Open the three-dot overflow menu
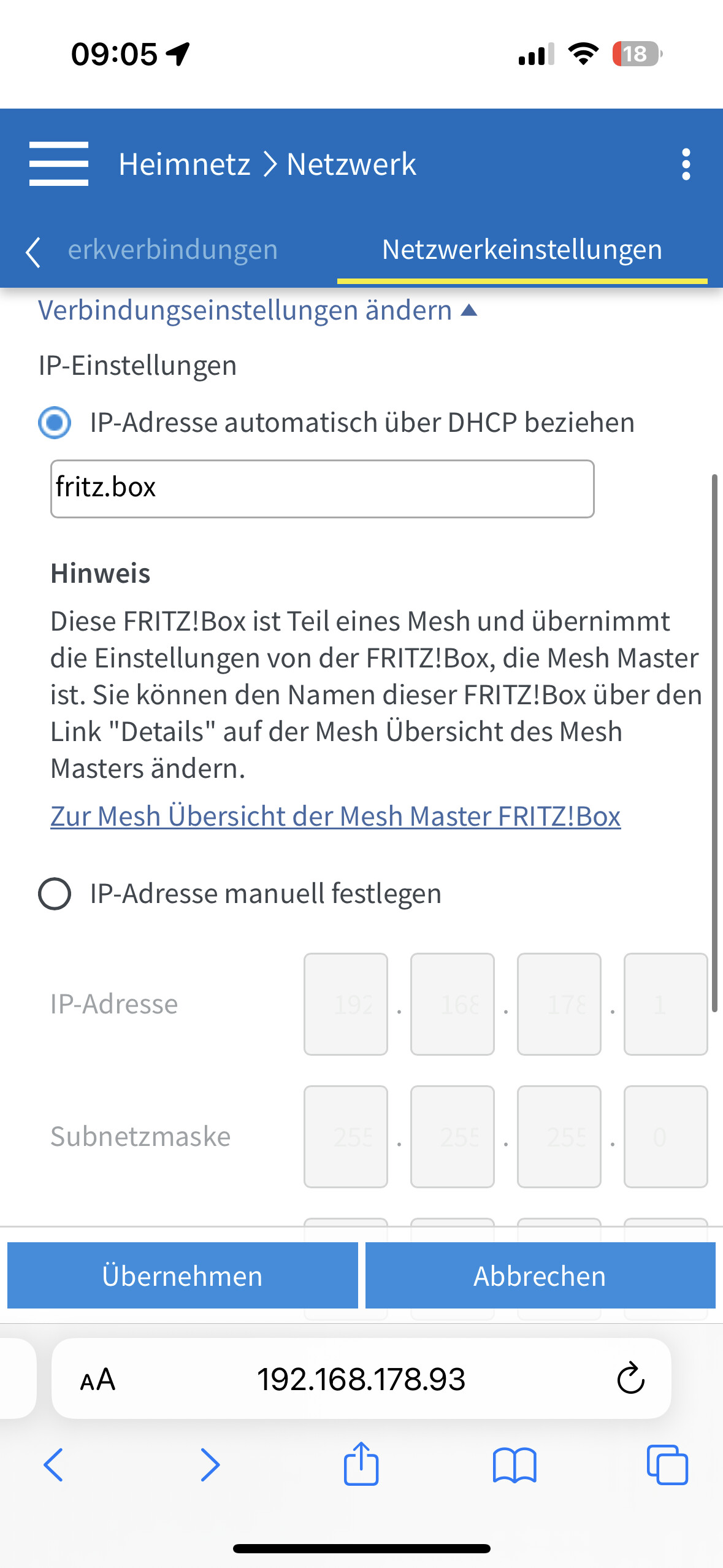This screenshot has height=1568, width=723. tap(686, 164)
